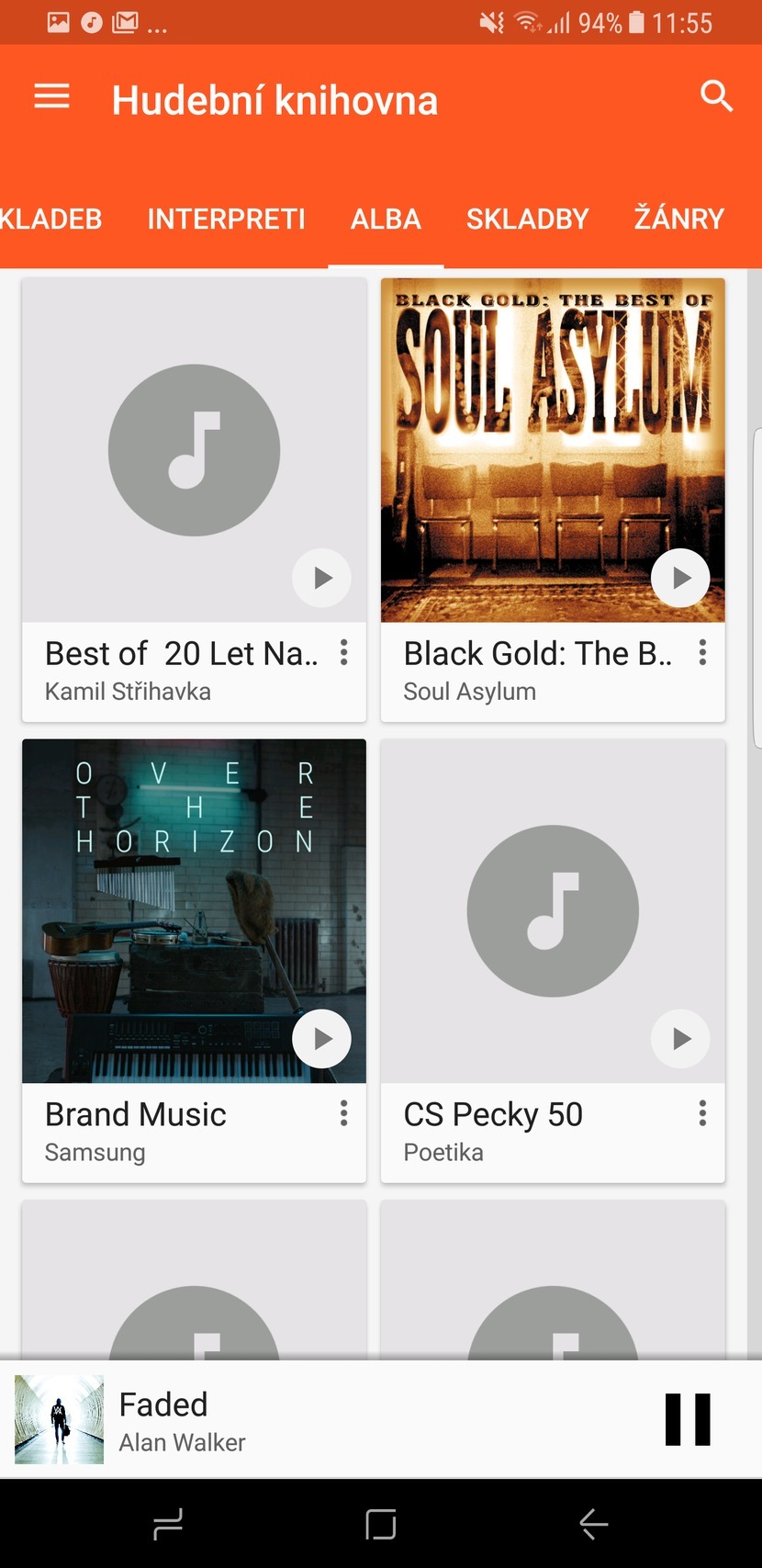Switch to the Žánry tab
Image resolution: width=762 pixels, height=1568 pixels.
point(678,219)
